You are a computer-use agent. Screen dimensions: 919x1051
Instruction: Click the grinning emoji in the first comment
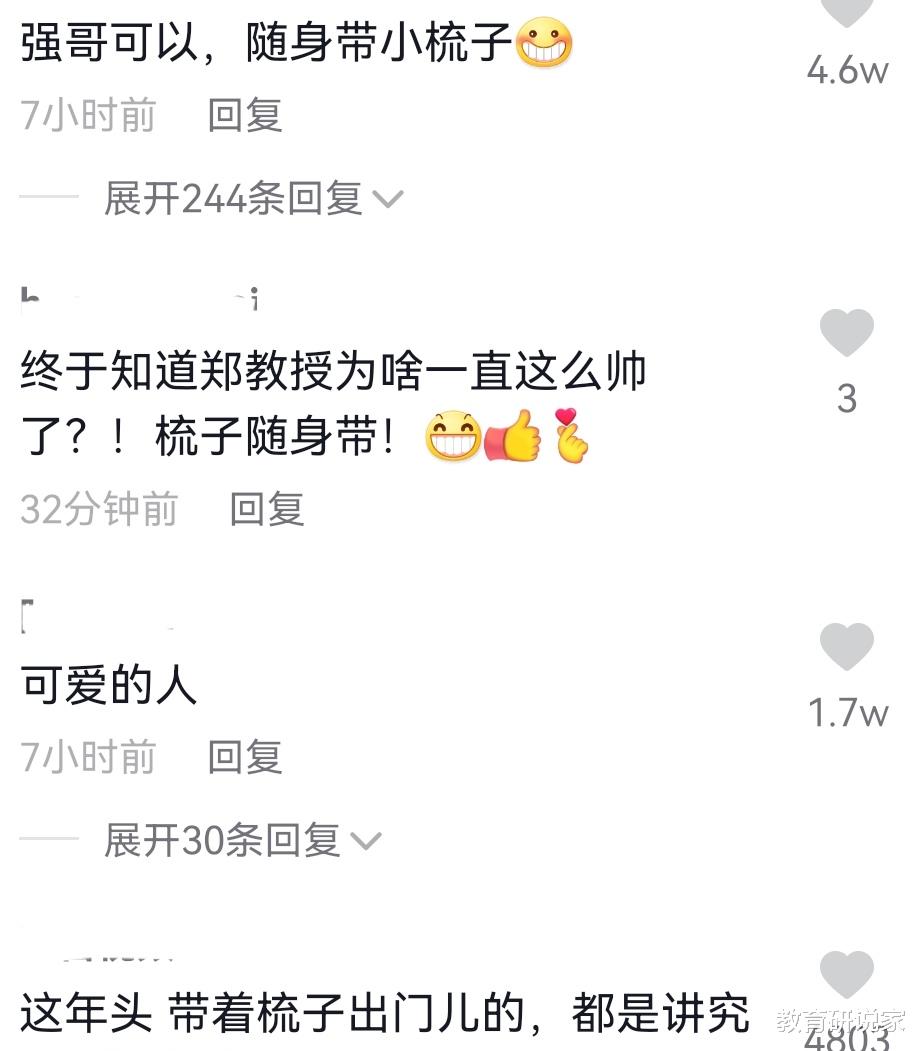tap(544, 43)
